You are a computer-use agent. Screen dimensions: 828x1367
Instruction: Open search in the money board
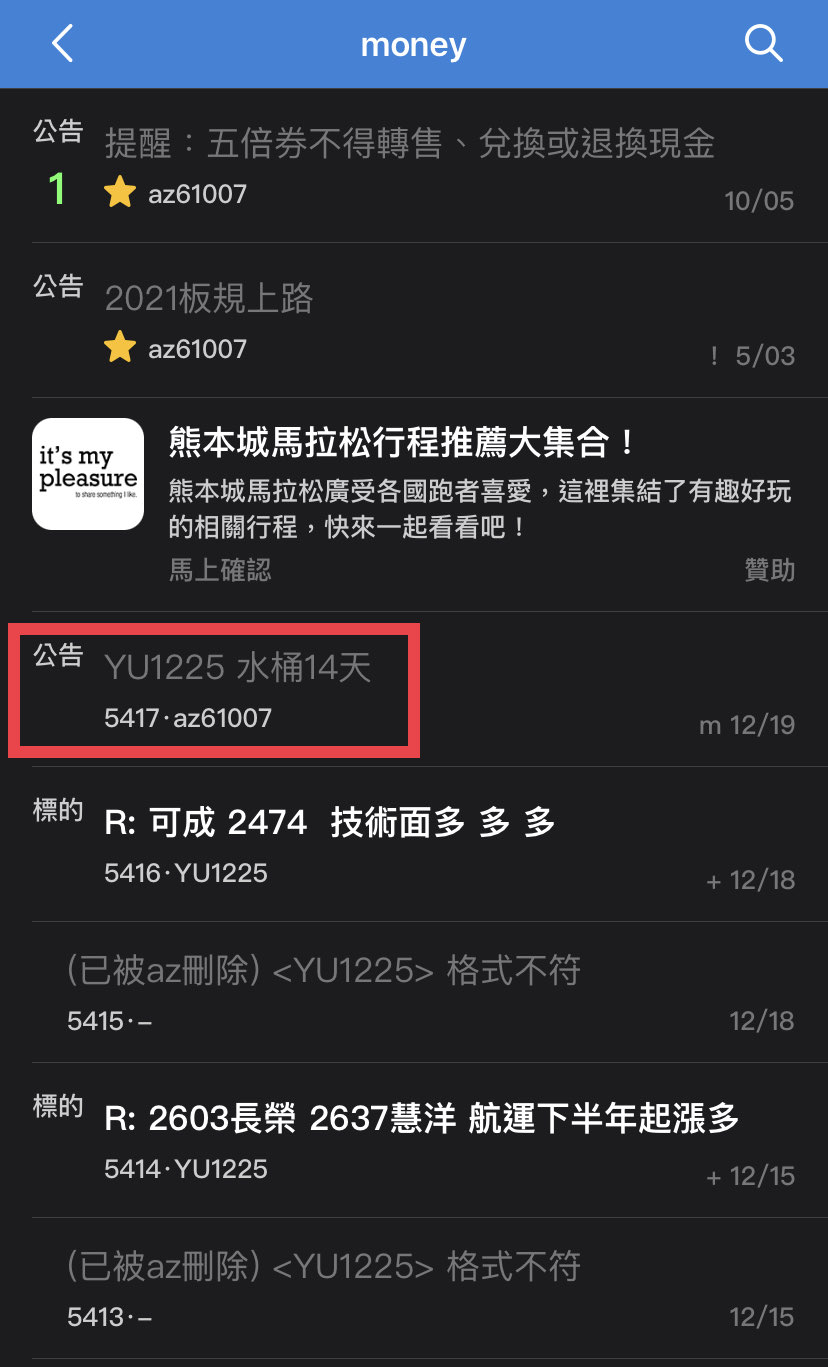coord(763,44)
